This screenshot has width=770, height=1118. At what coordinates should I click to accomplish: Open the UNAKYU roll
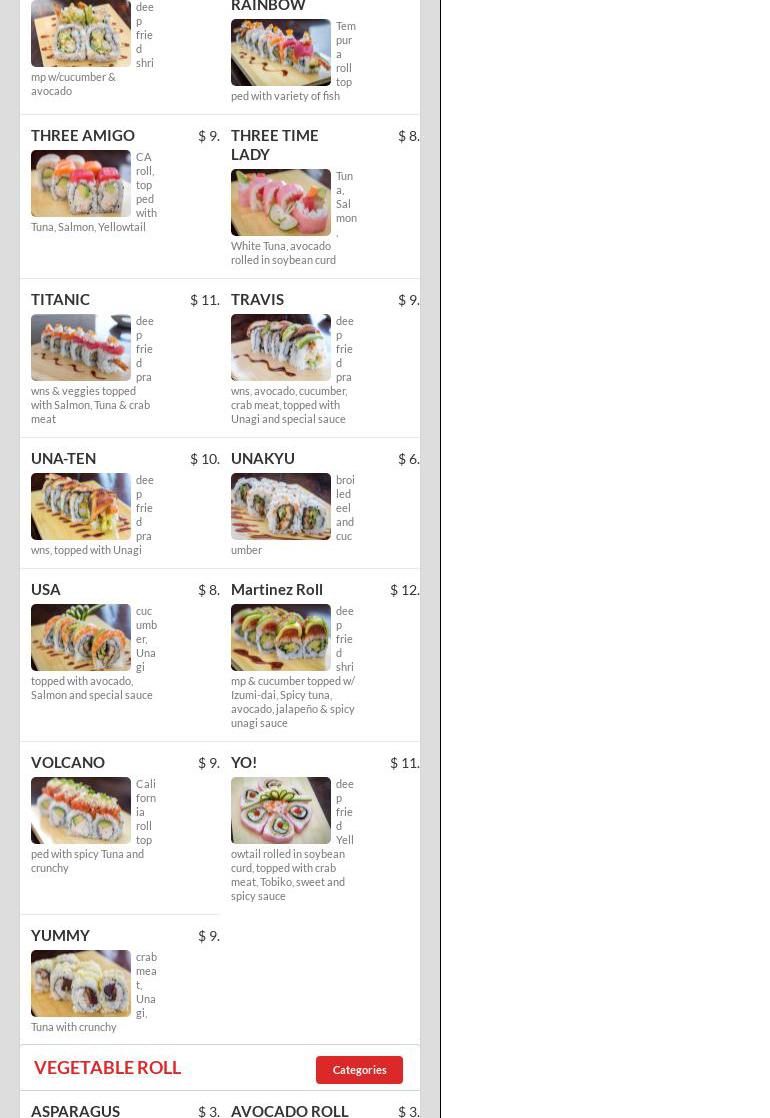pyautogui.click(x=262, y=459)
